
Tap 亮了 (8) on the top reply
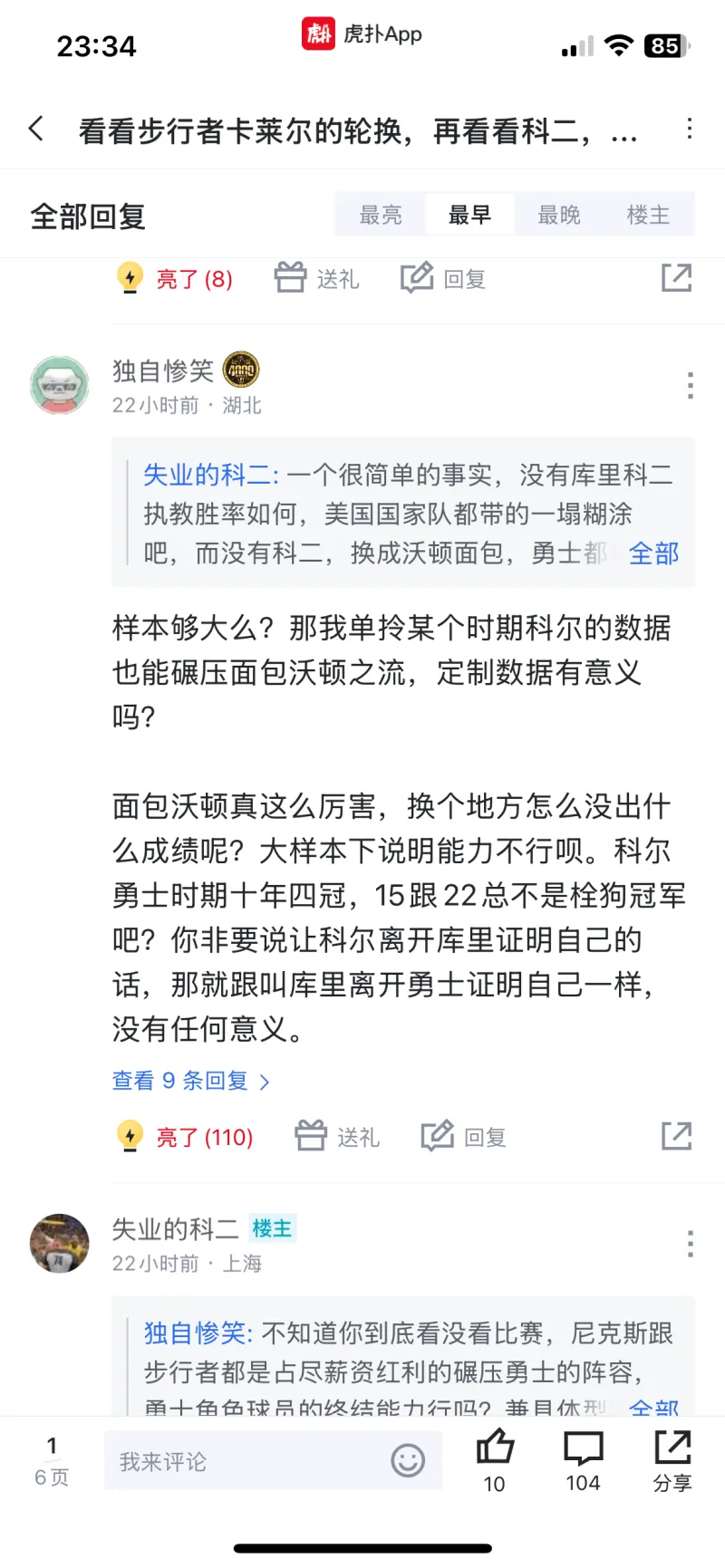[177, 278]
